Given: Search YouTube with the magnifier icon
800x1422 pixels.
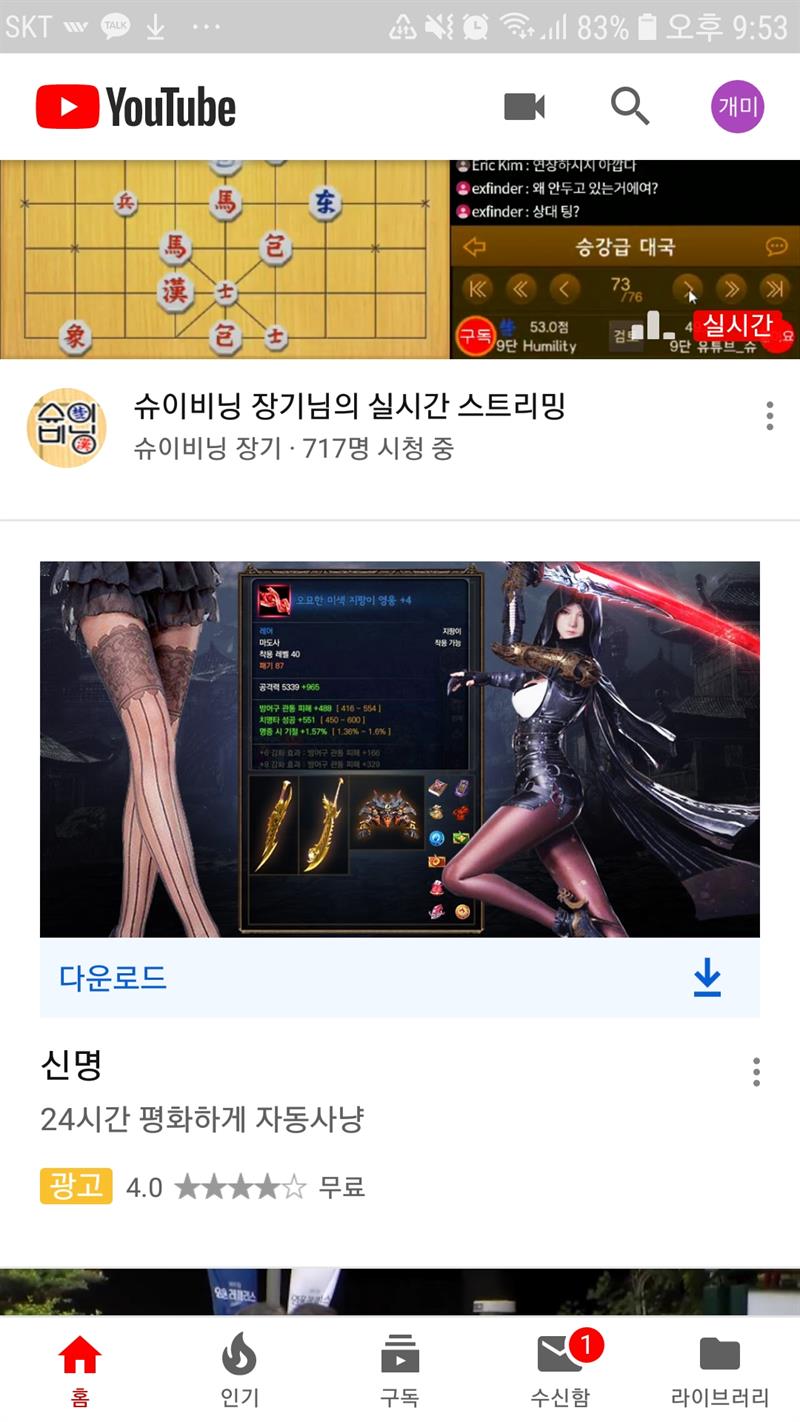Looking at the screenshot, I should [630, 106].
